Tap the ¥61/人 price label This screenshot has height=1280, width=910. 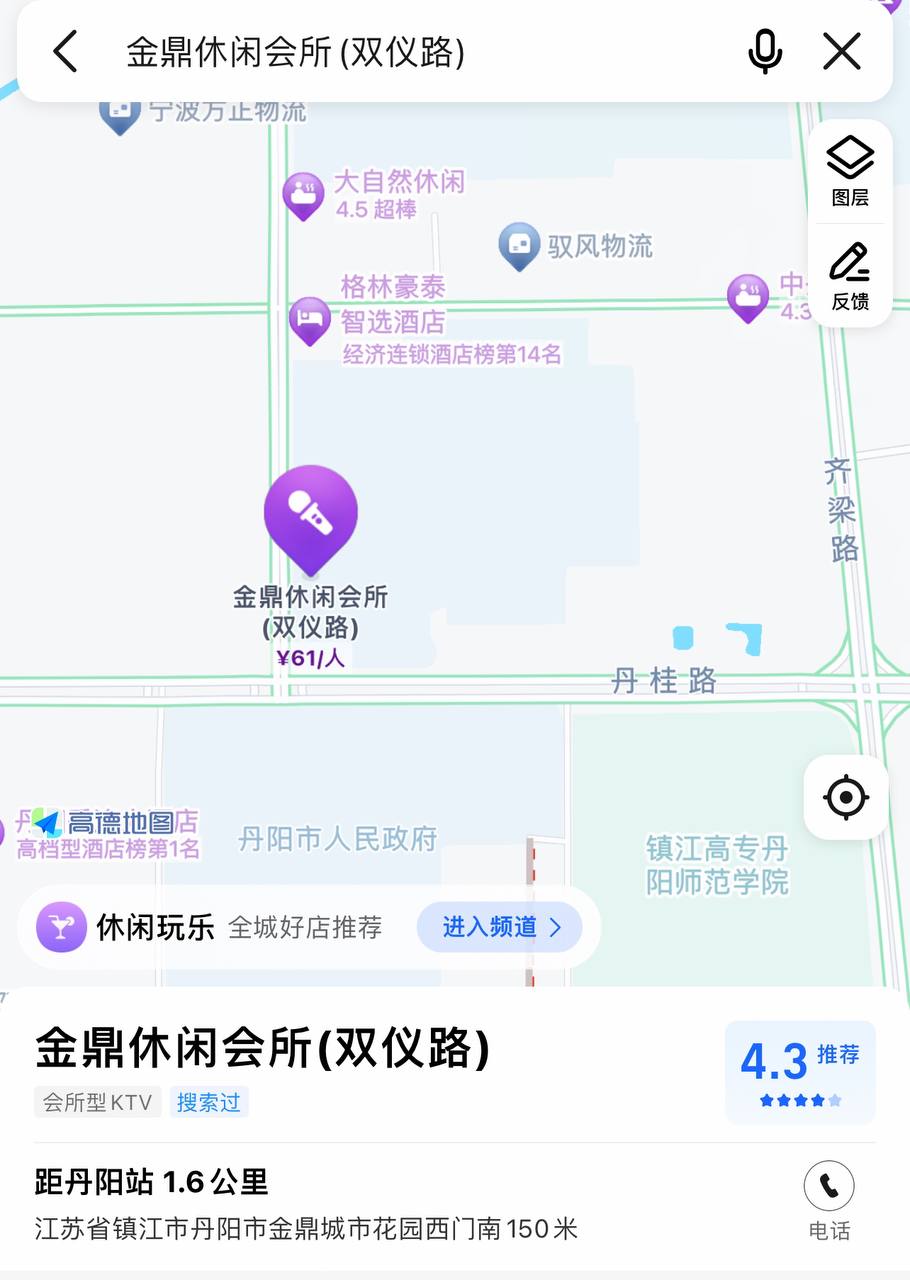click(311, 658)
